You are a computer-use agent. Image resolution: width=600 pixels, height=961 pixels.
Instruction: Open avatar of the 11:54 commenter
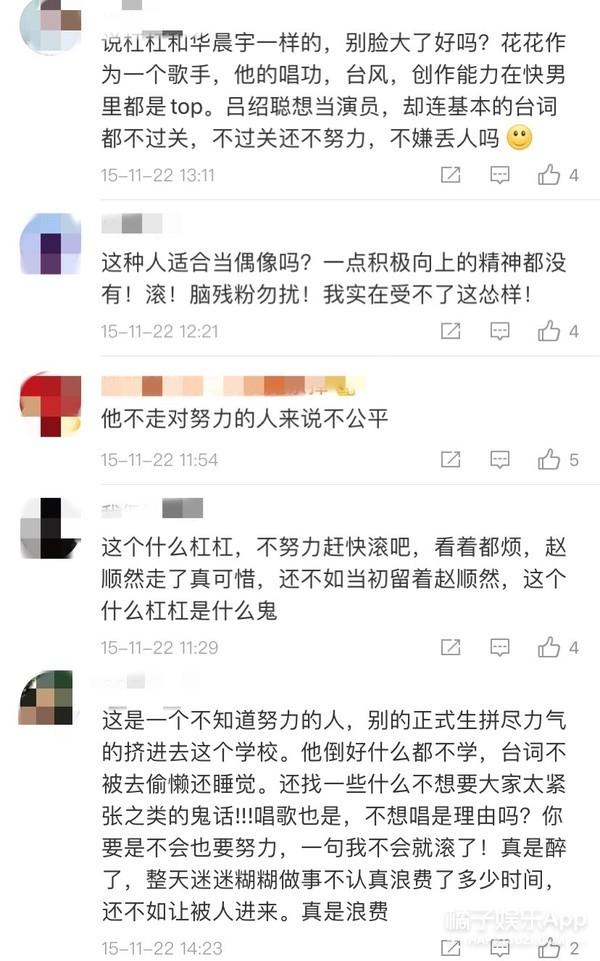click(50, 402)
